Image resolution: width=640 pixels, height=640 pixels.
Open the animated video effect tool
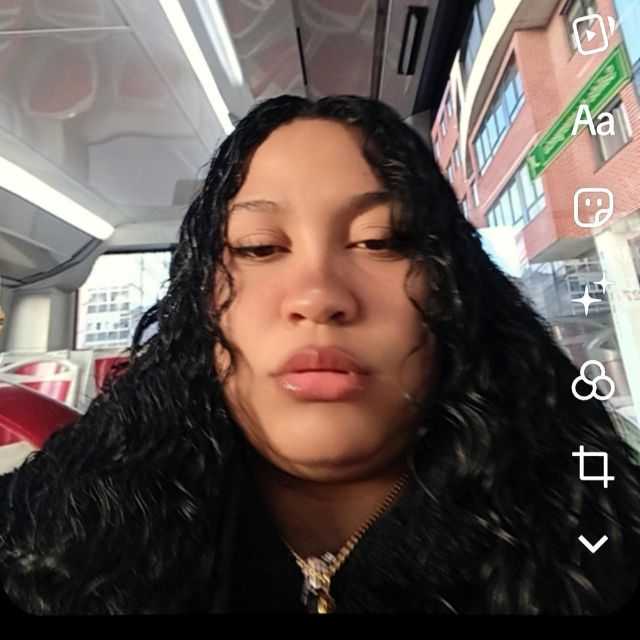coord(592,35)
